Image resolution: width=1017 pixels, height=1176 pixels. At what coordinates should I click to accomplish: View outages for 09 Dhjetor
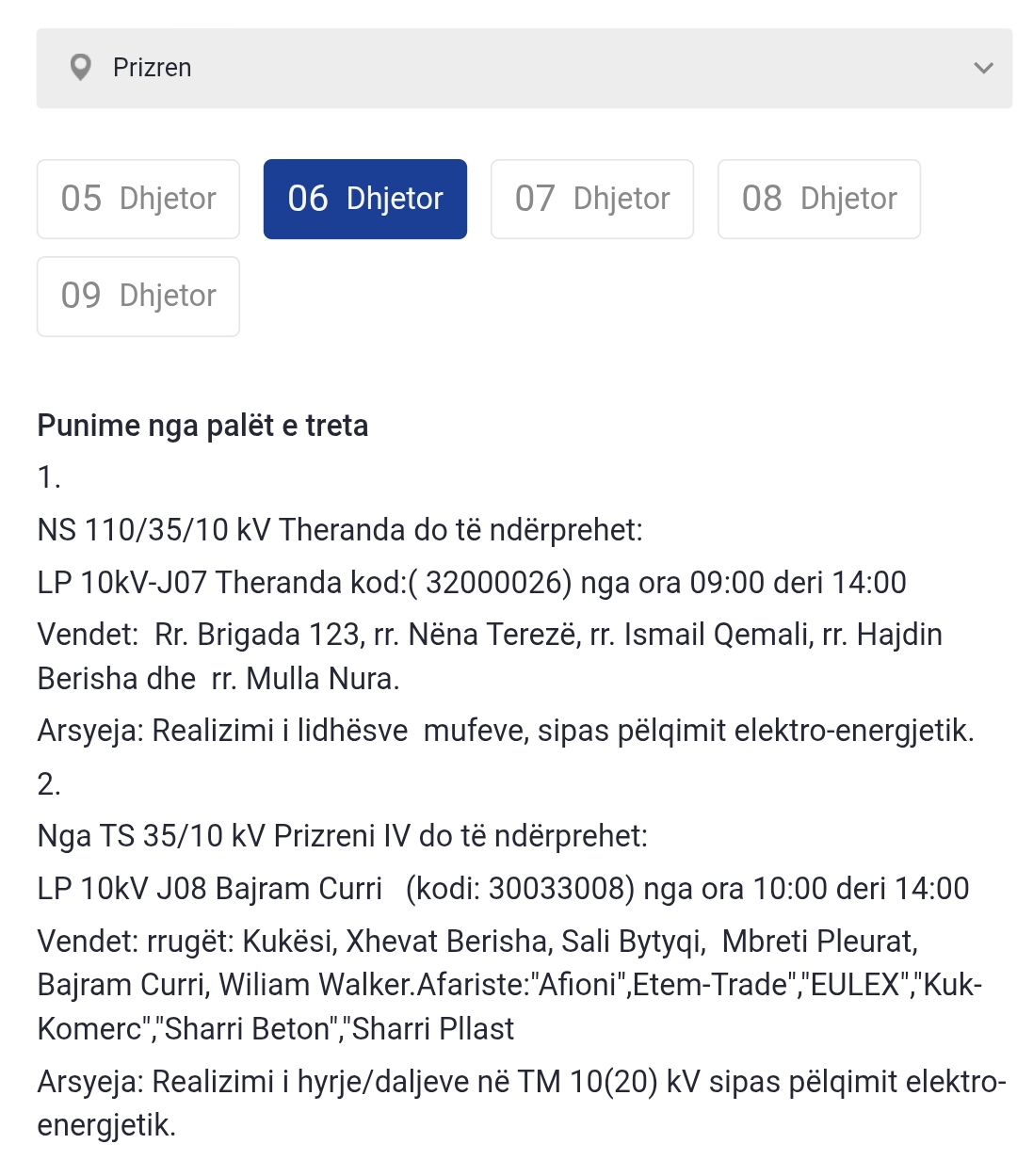(x=138, y=296)
